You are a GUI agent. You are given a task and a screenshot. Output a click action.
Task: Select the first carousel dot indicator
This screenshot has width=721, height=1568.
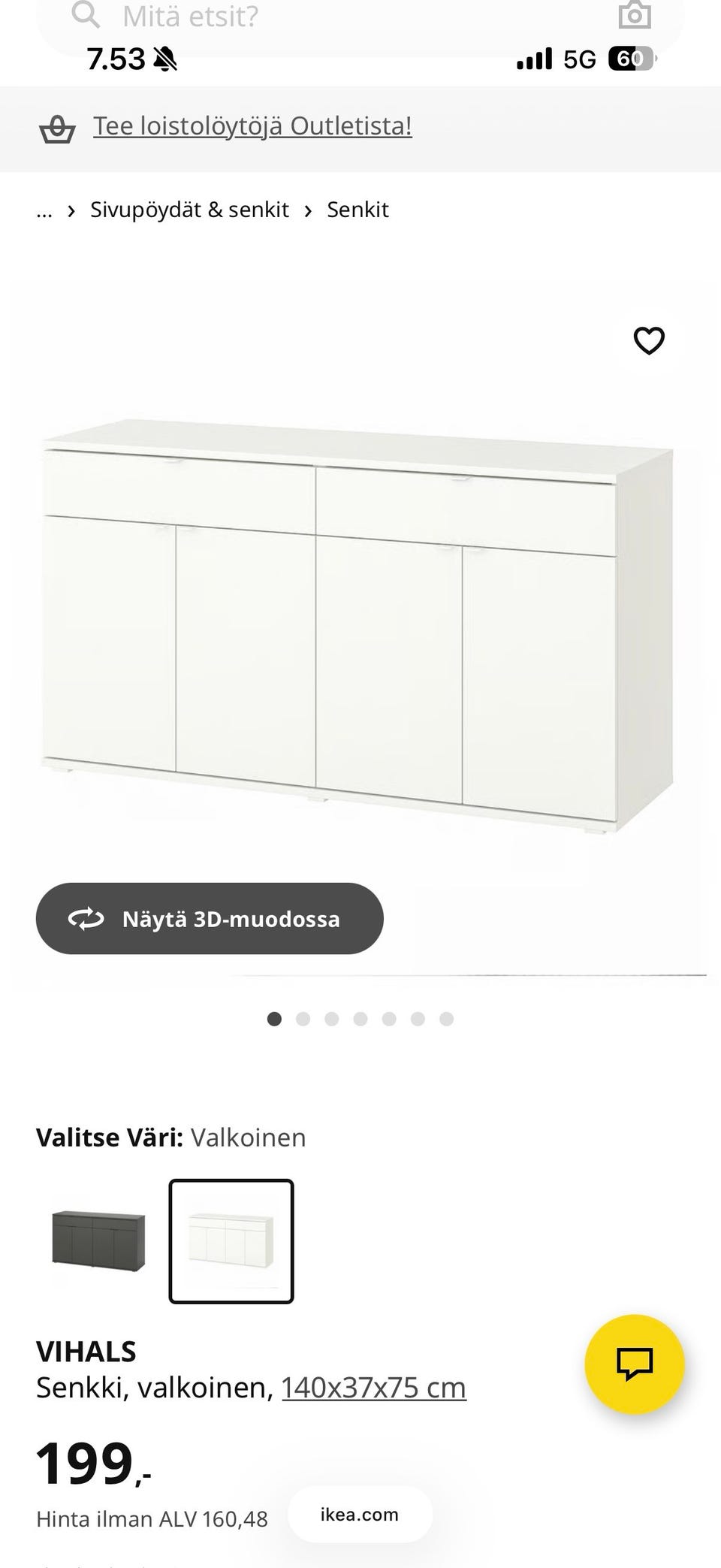coord(275,1019)
